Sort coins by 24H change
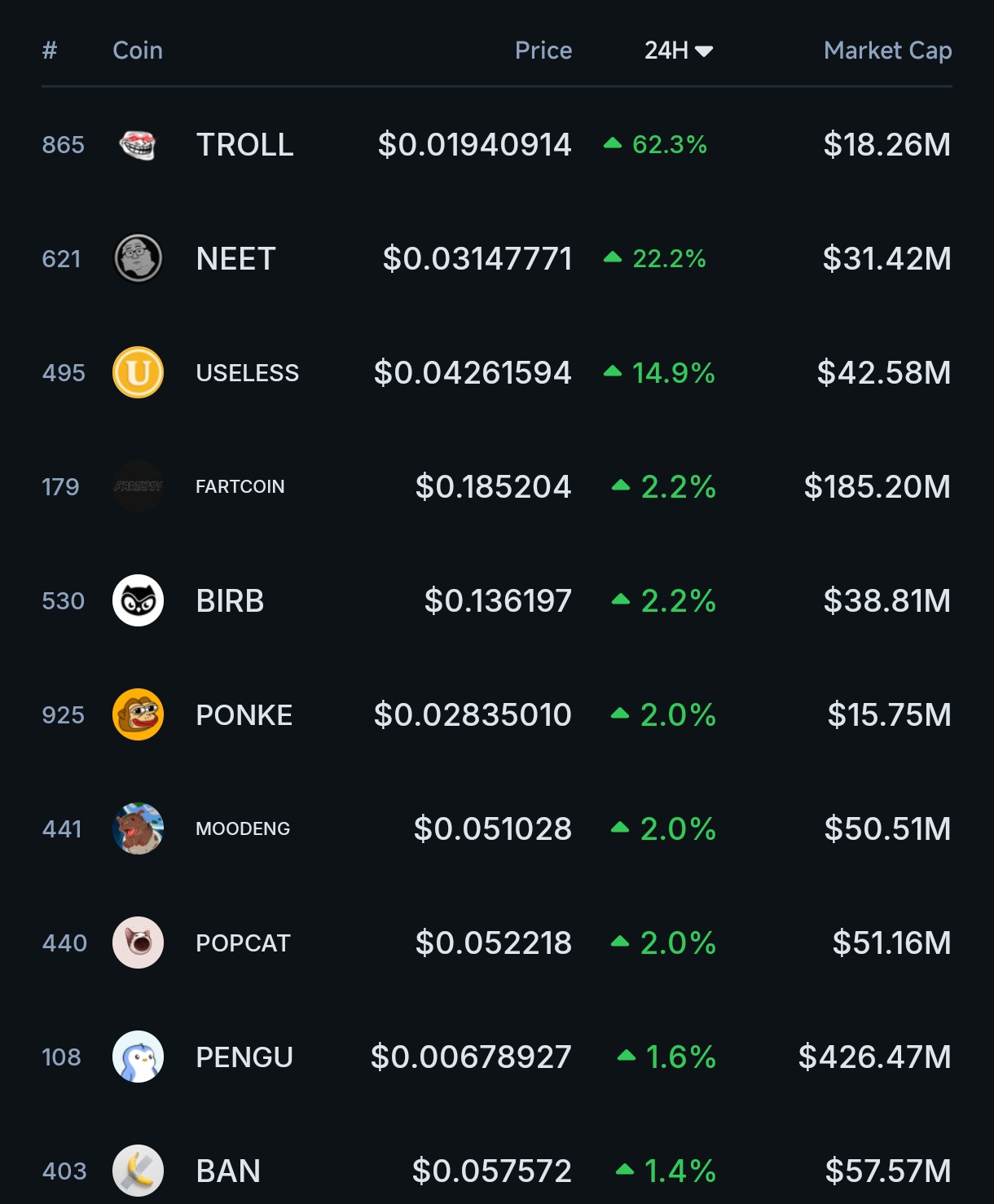This screenshot has height=1204, width=994. tap(677, 51)
